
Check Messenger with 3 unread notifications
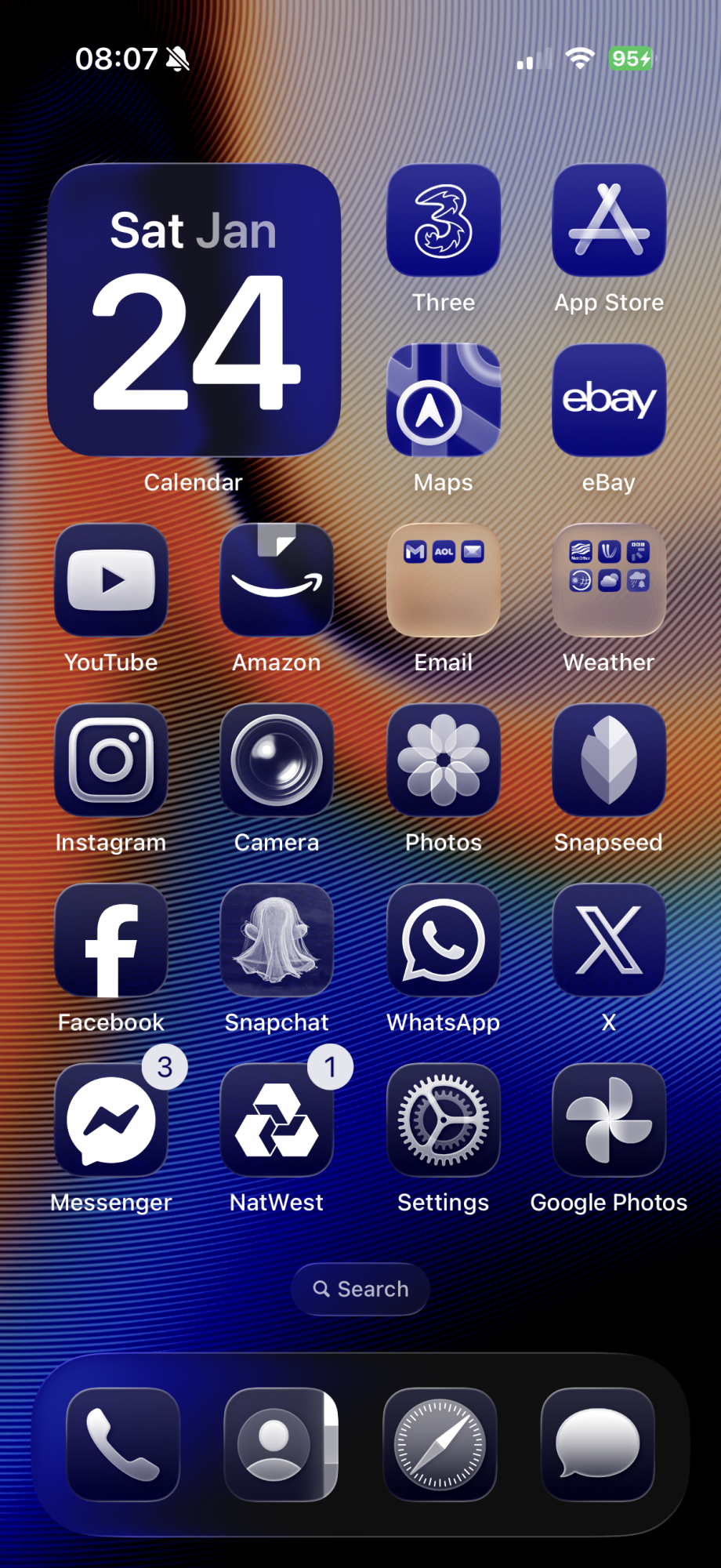pos(111,1120)
